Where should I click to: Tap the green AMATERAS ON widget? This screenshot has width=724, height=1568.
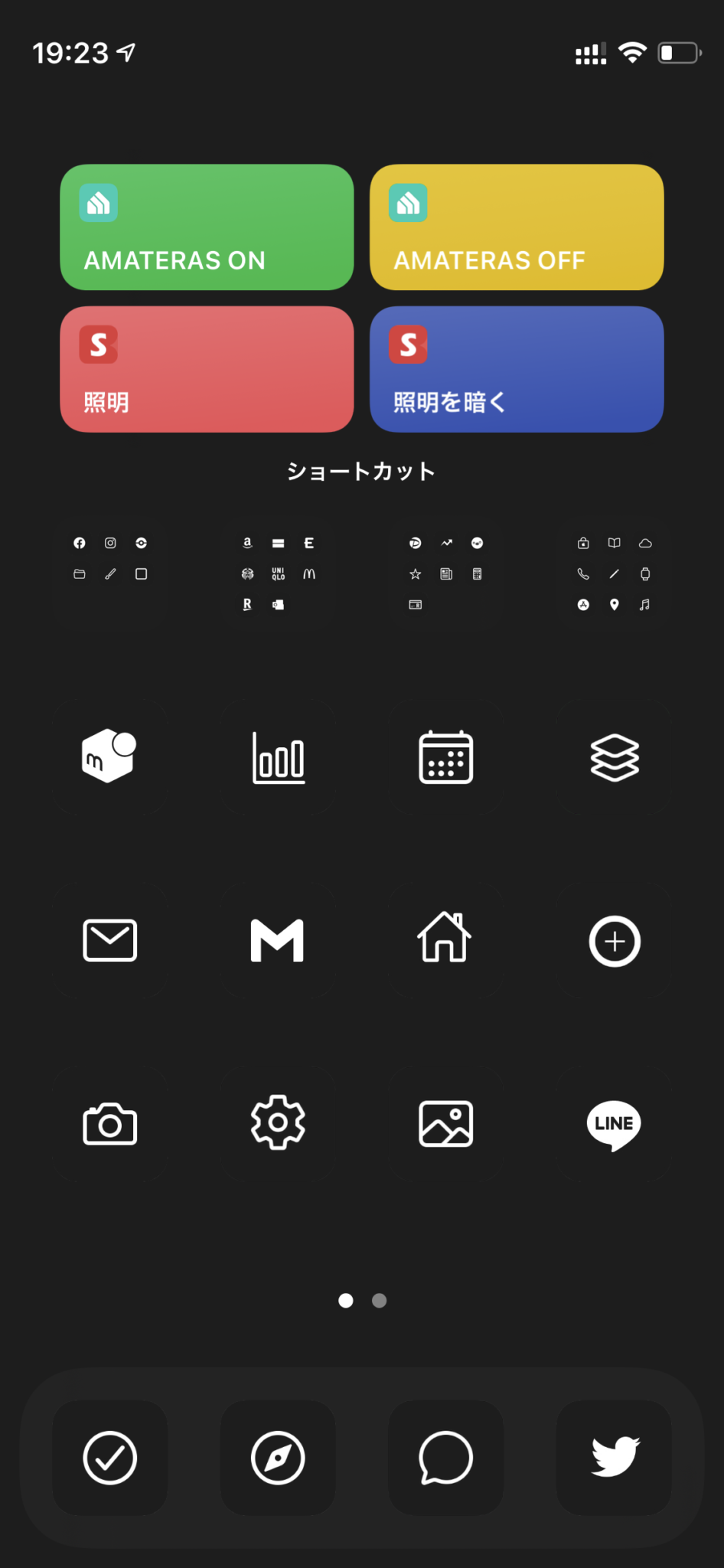tap(206, 227)
